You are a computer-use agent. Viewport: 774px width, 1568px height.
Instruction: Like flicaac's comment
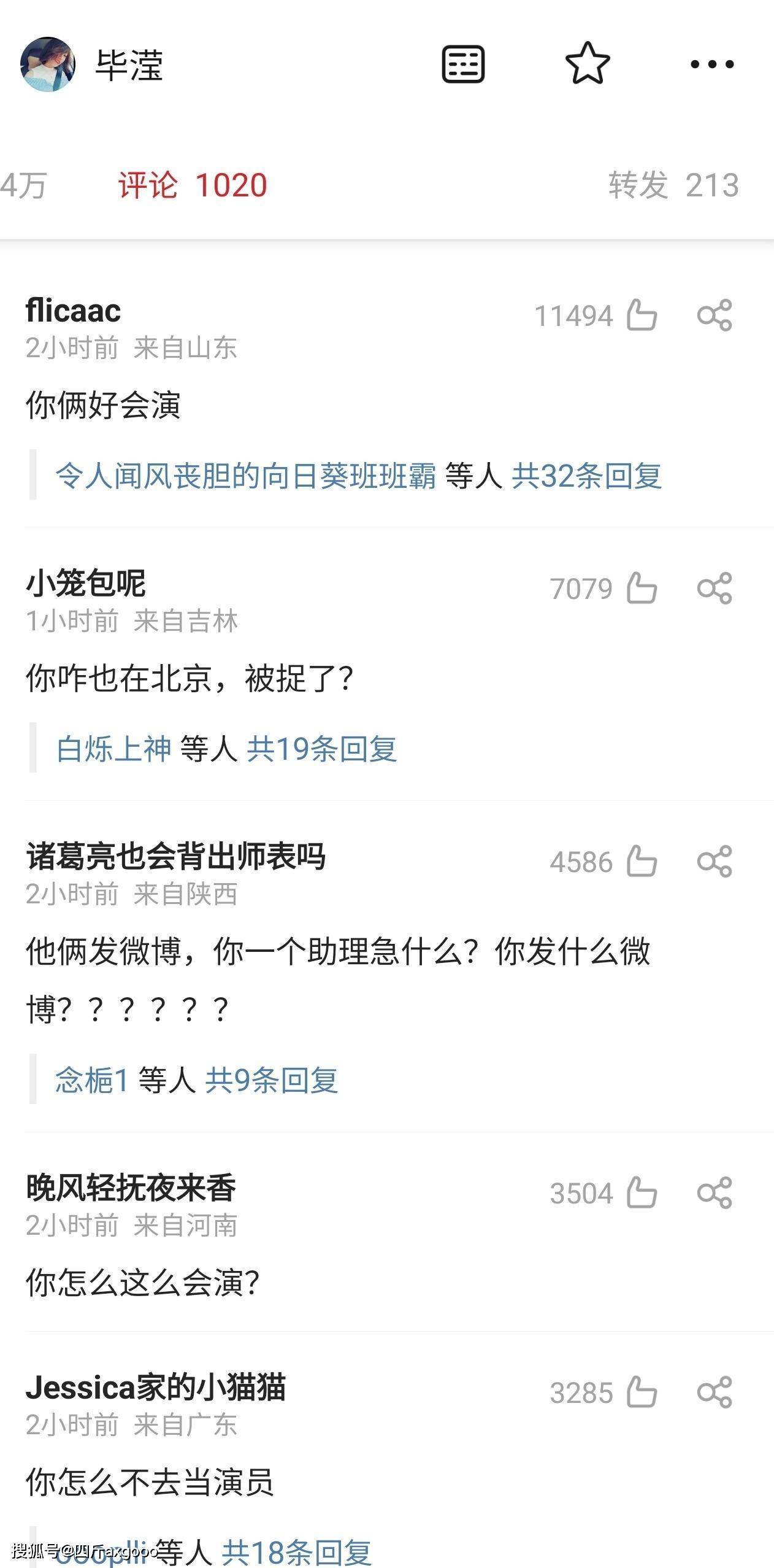(642, 315)
